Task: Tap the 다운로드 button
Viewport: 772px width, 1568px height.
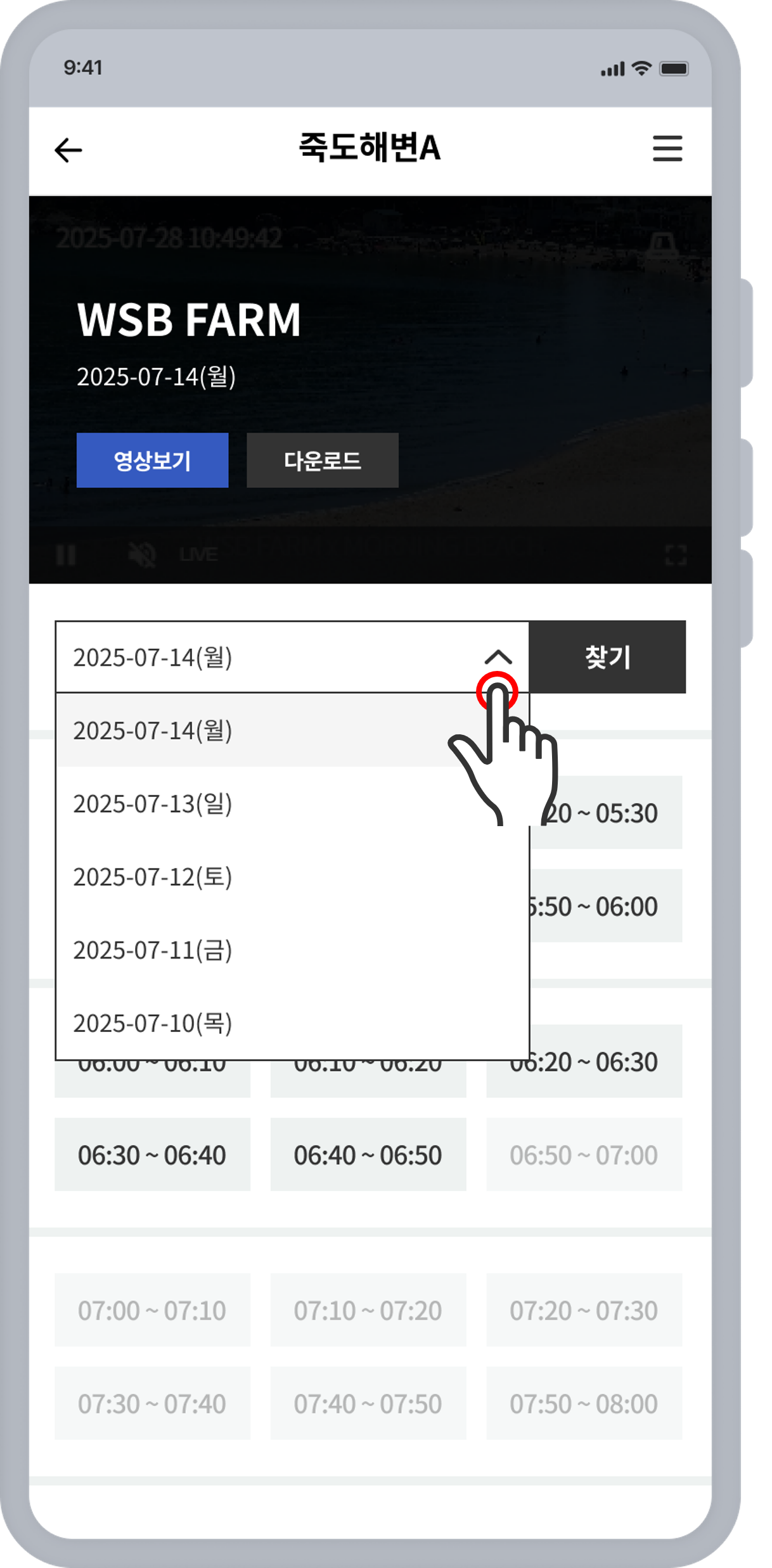Action: click(x=323, y=461)
